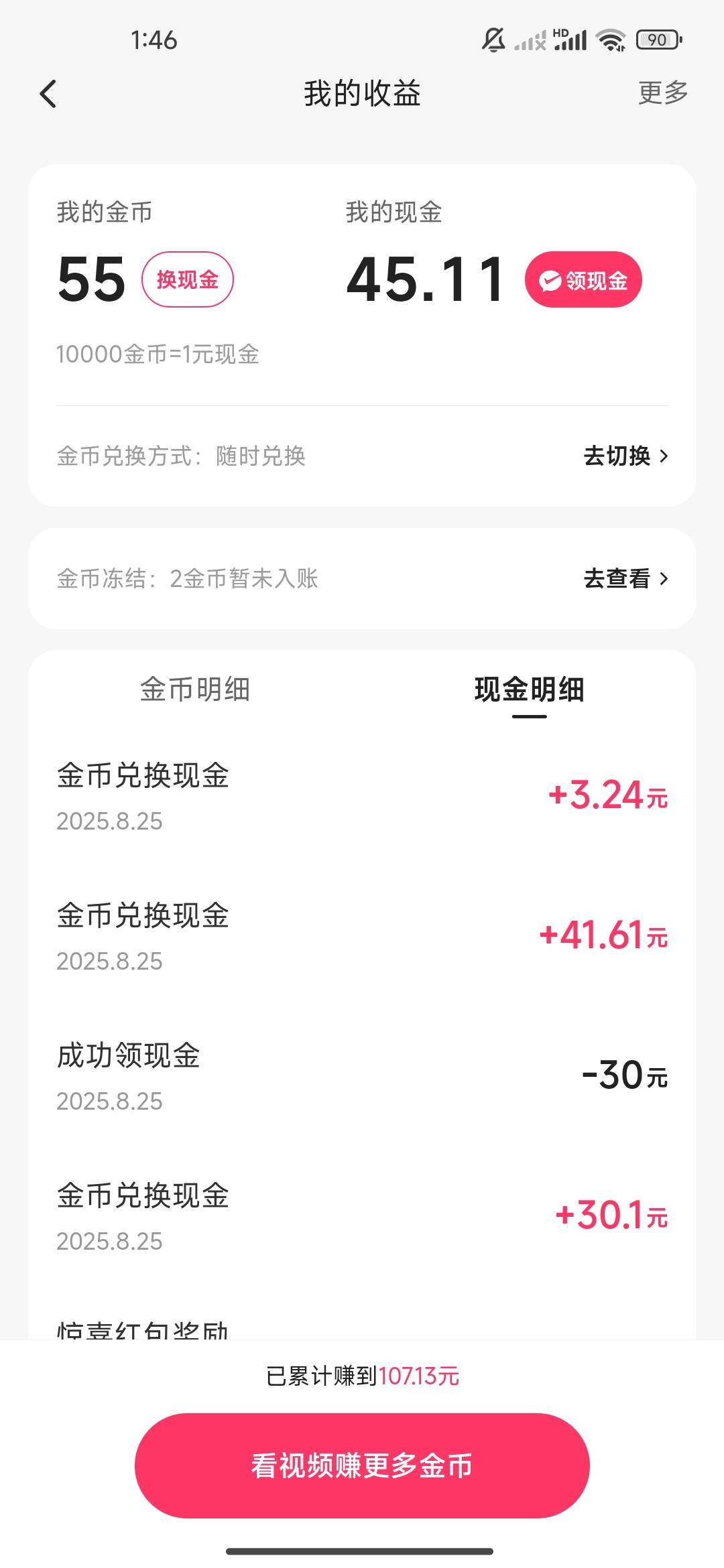Withdraw cash with the 领现金 button
Viewport: 724px width, 1568px height.
click(x=583, y=279)
